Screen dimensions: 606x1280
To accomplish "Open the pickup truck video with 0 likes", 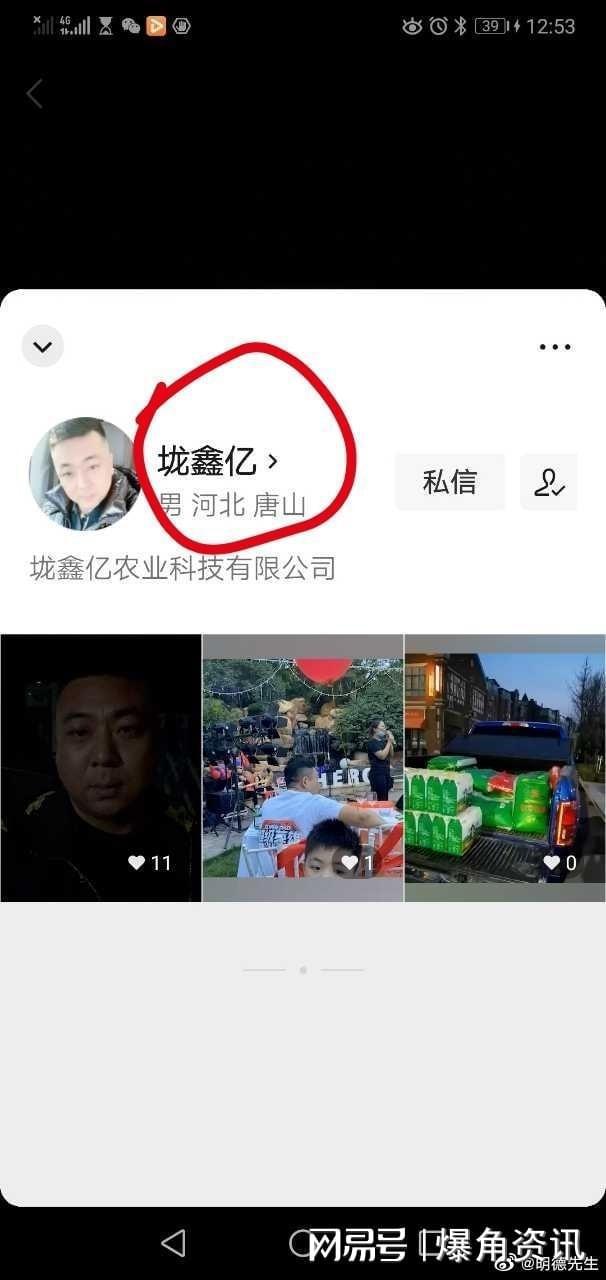I will [505, 768].
